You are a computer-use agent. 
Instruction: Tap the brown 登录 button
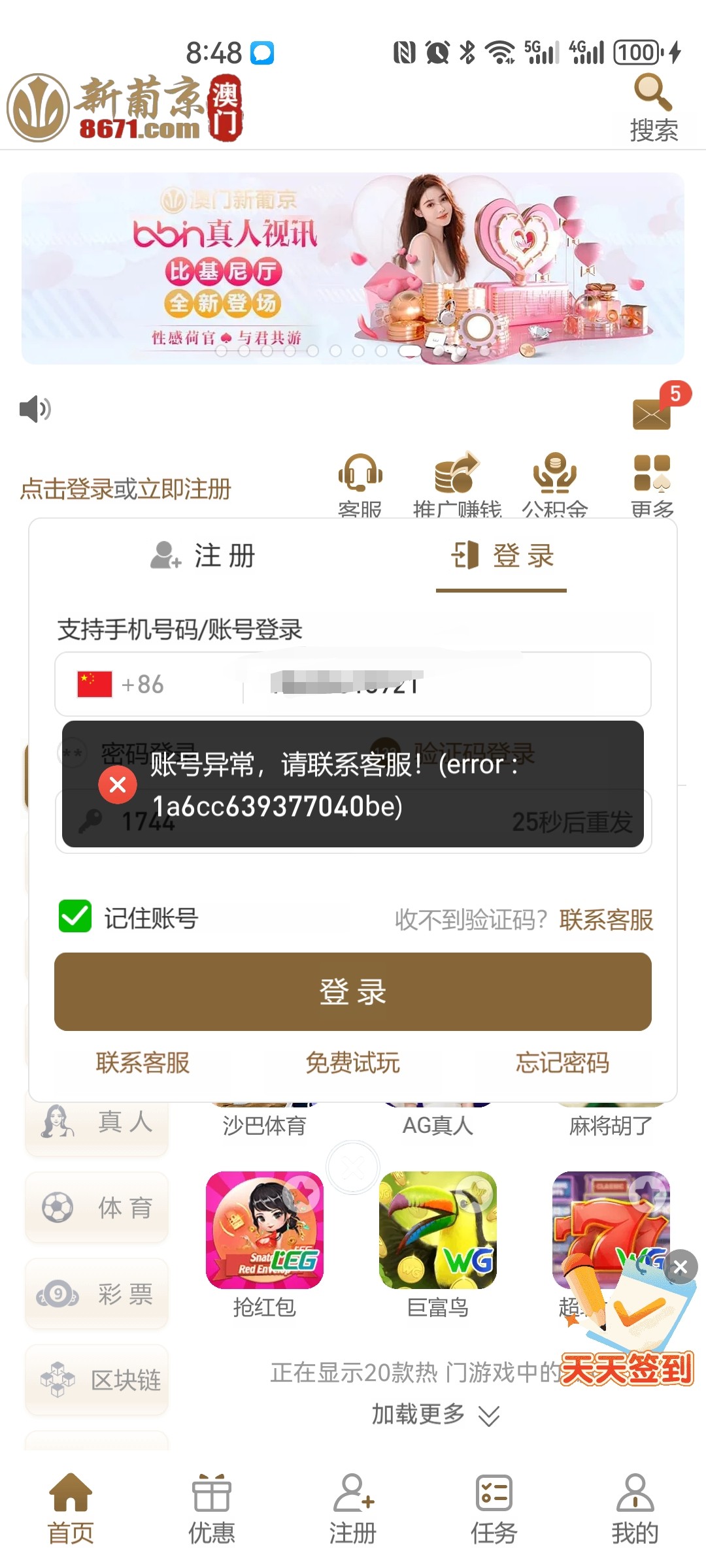(x=353, y=991)
